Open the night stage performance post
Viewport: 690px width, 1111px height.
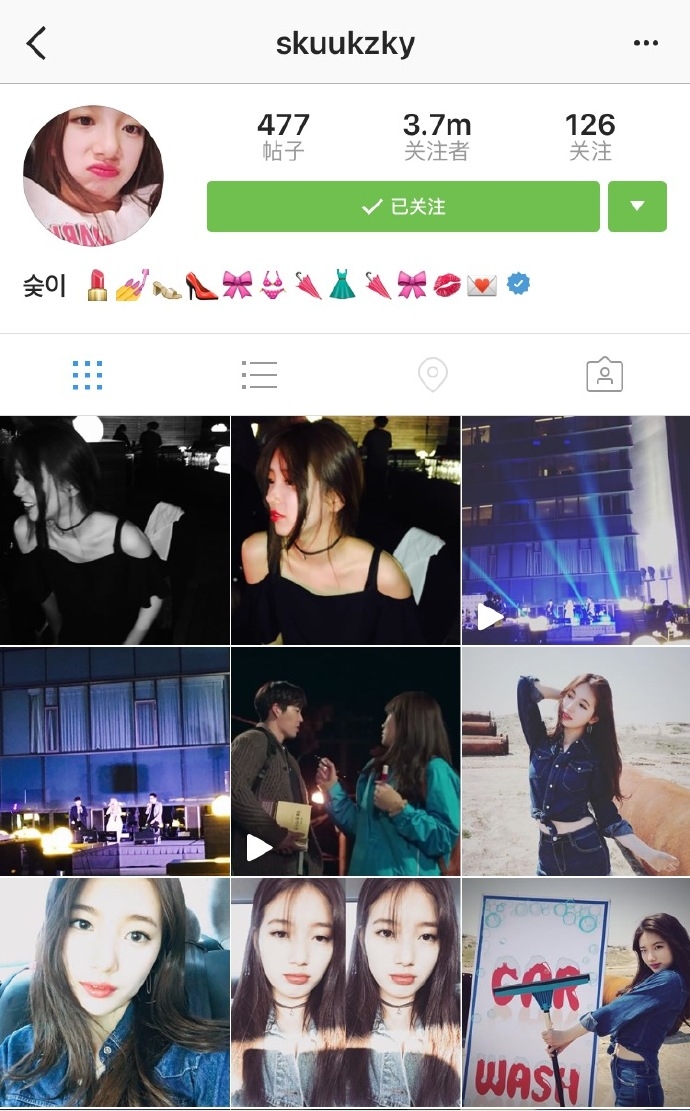[x=114, y=761]
